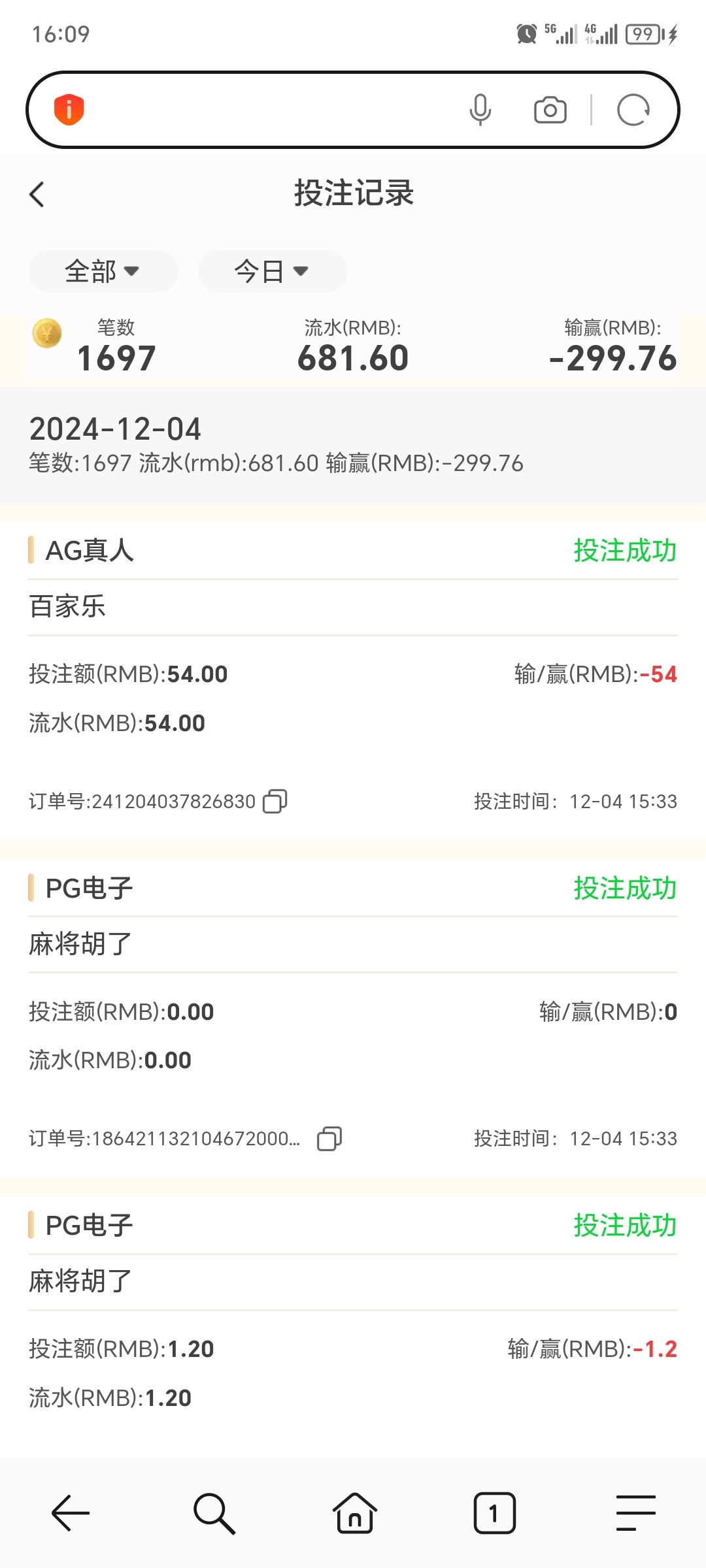Image resolution: width=706 pixels, height=1568 pixels.
Task: Expand the 全部 dropdown arrow
Action: click(x=133, y=272)
